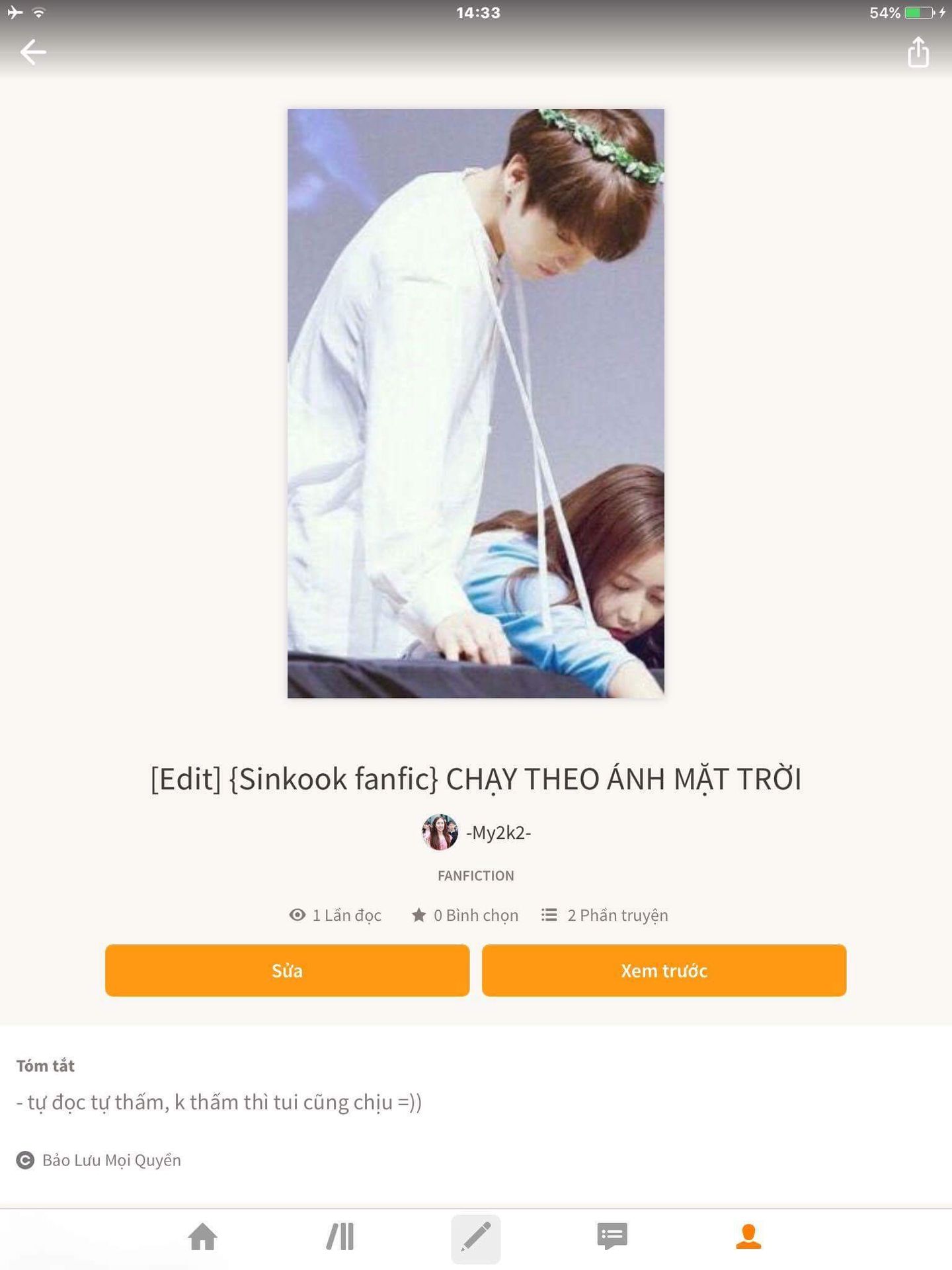This screenshot has width=952, height=1270.
Task: Open the Write pencil tab
Action: [x=475, y=1237]
